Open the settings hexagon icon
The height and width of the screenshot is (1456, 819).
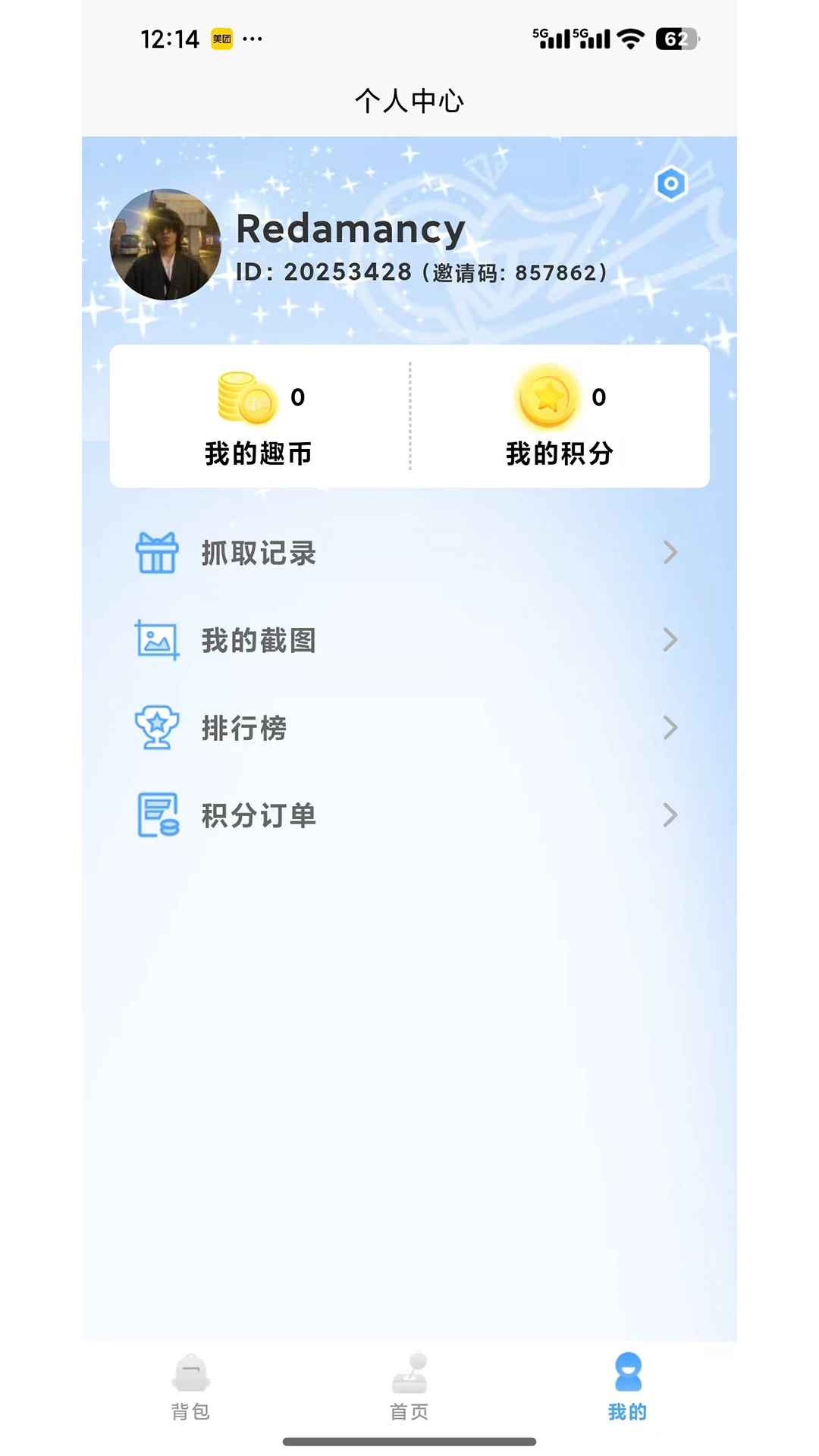[x=670, y=184]
